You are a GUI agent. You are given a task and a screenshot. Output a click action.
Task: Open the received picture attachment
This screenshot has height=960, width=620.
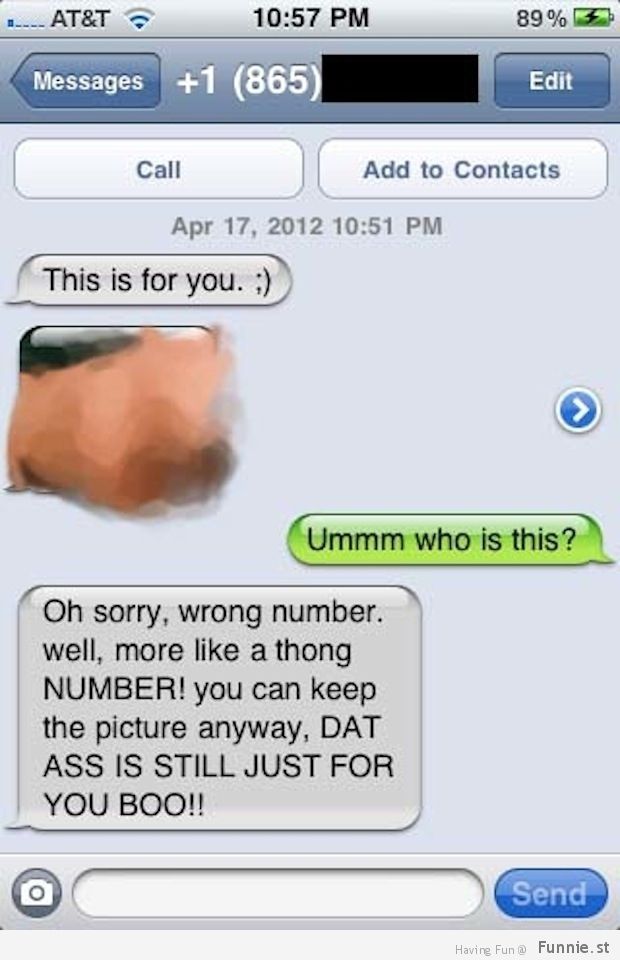pos(122,417)
